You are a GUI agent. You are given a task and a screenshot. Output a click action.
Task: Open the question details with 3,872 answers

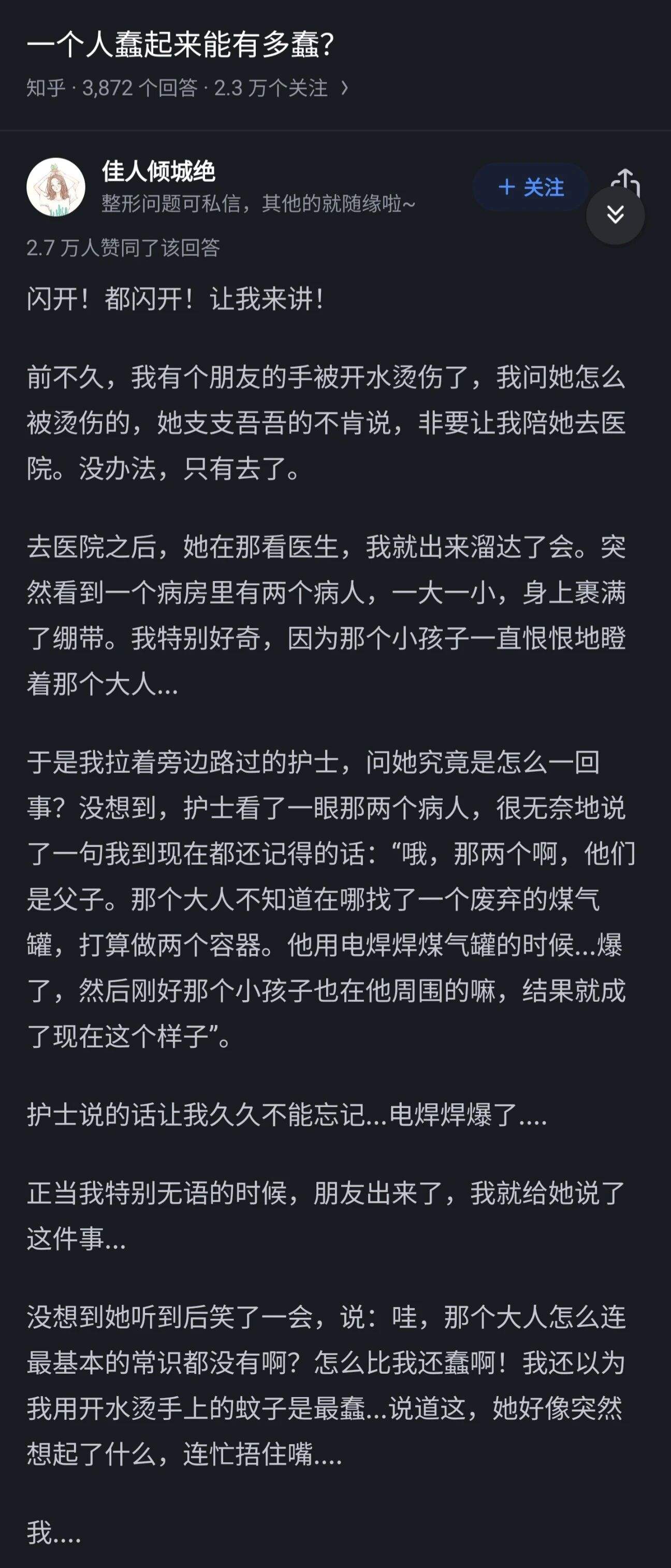point(187,88)
